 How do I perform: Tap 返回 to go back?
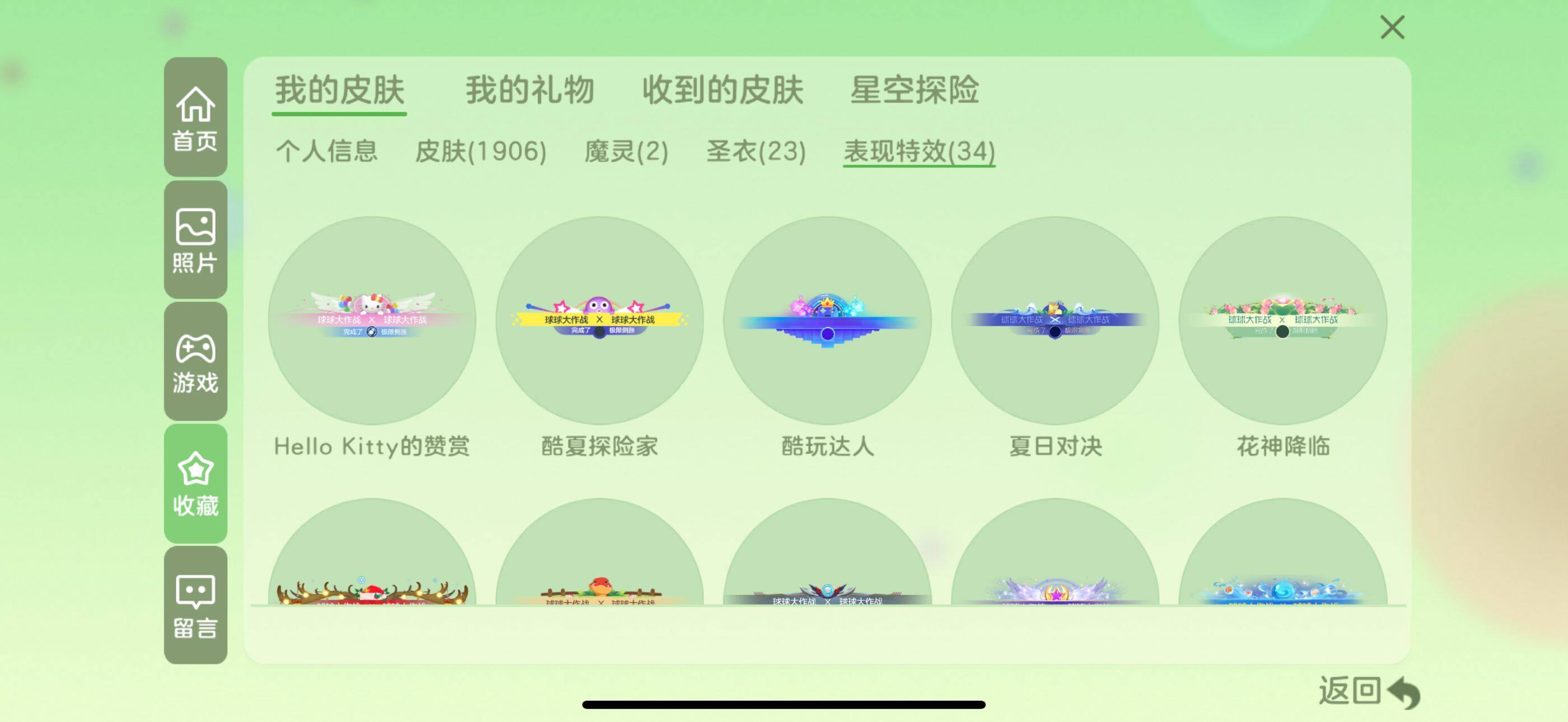1368,692
